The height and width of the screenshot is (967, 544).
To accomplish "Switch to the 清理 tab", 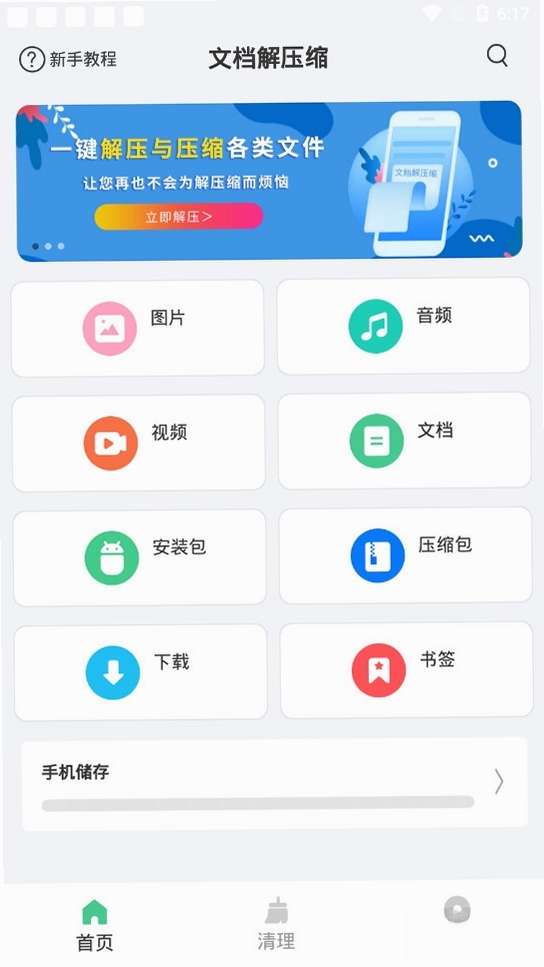I will pos(276,923).
